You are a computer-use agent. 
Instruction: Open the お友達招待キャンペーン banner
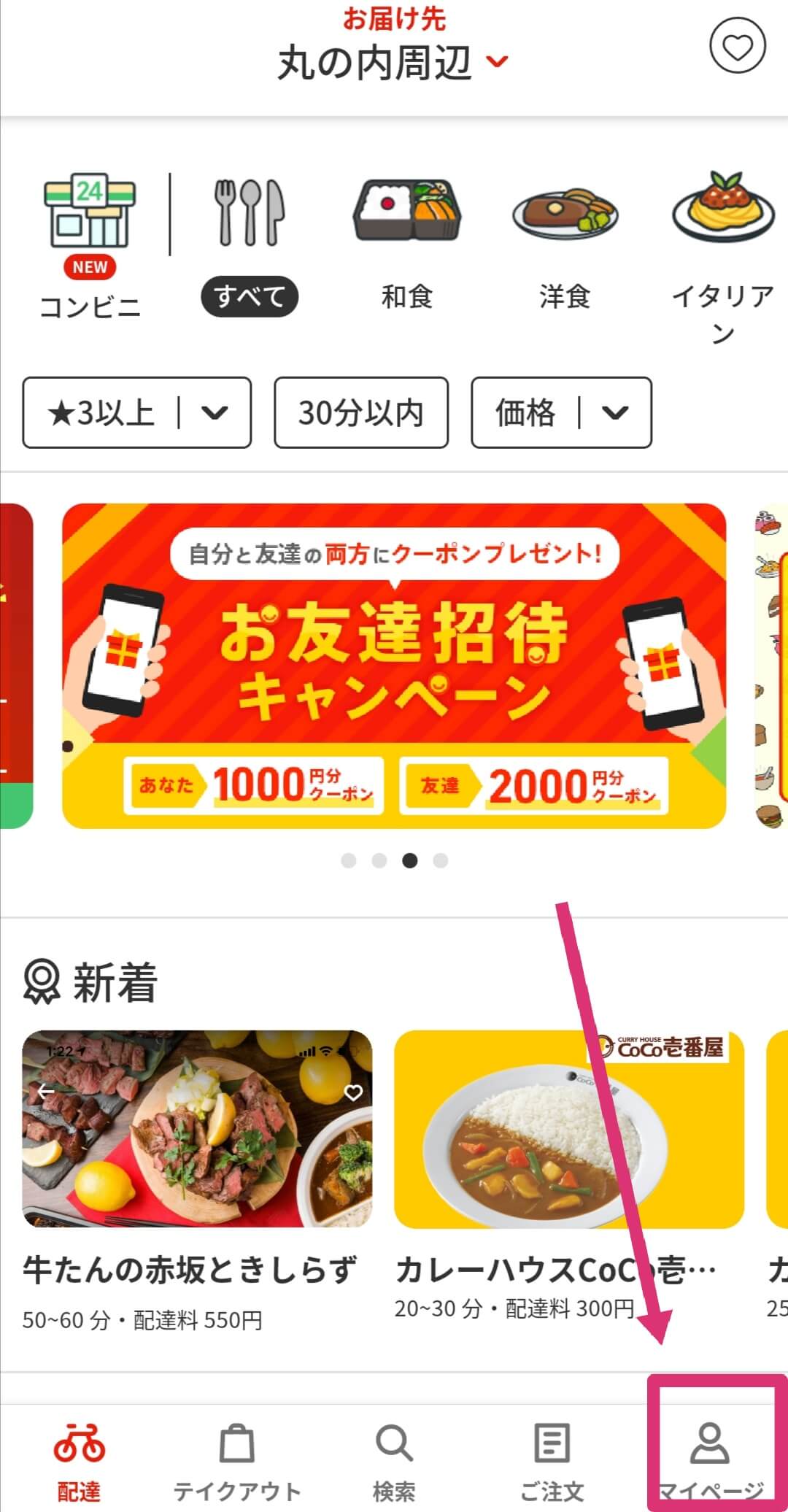pos(394,666)
